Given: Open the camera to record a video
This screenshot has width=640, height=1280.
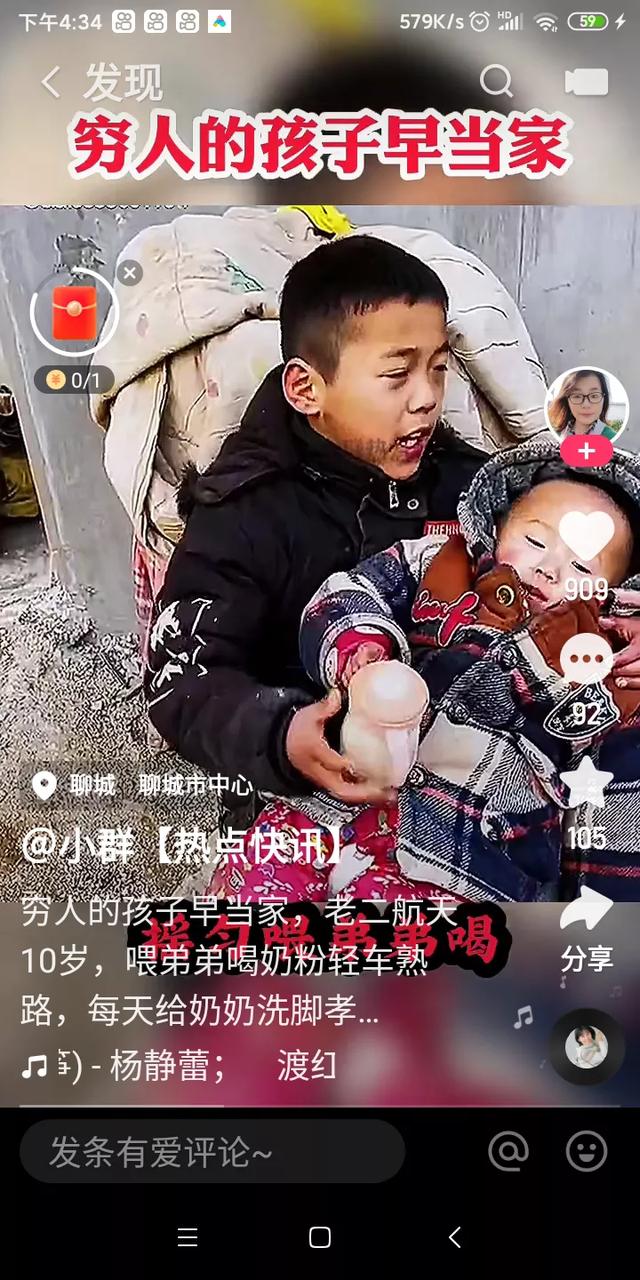Looking at the screenshot, I should (x=586, y=82).
